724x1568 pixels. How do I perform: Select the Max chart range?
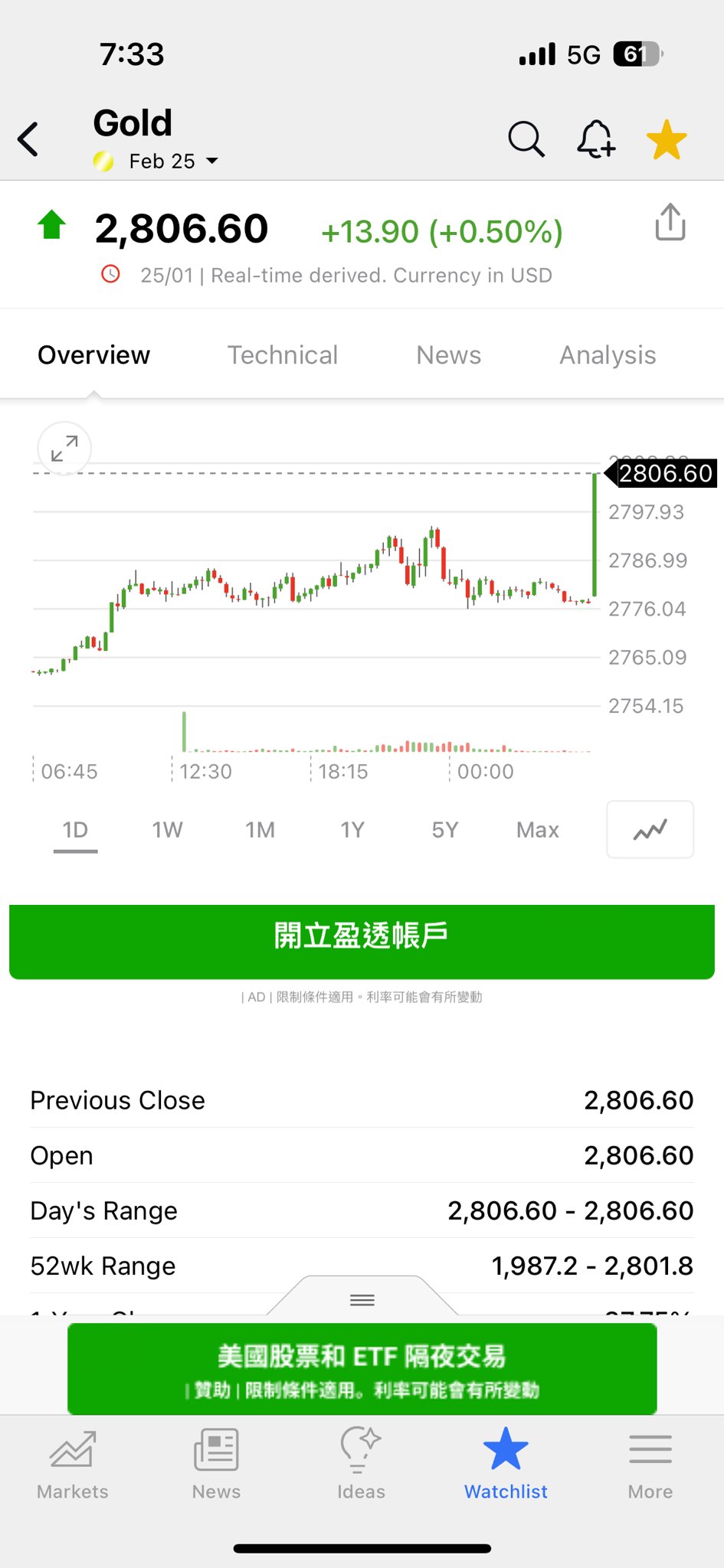click(x=538, y=830)
